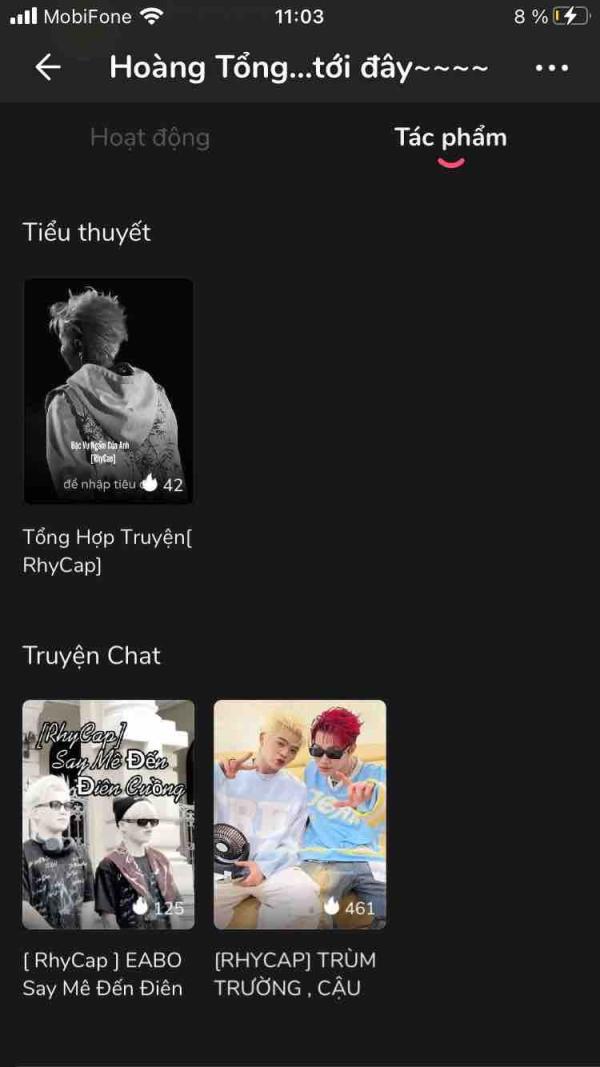
Task: Open chat story [RHYCAP] TRÙM TRƯỜNG
Action: (x=300, y=814)
